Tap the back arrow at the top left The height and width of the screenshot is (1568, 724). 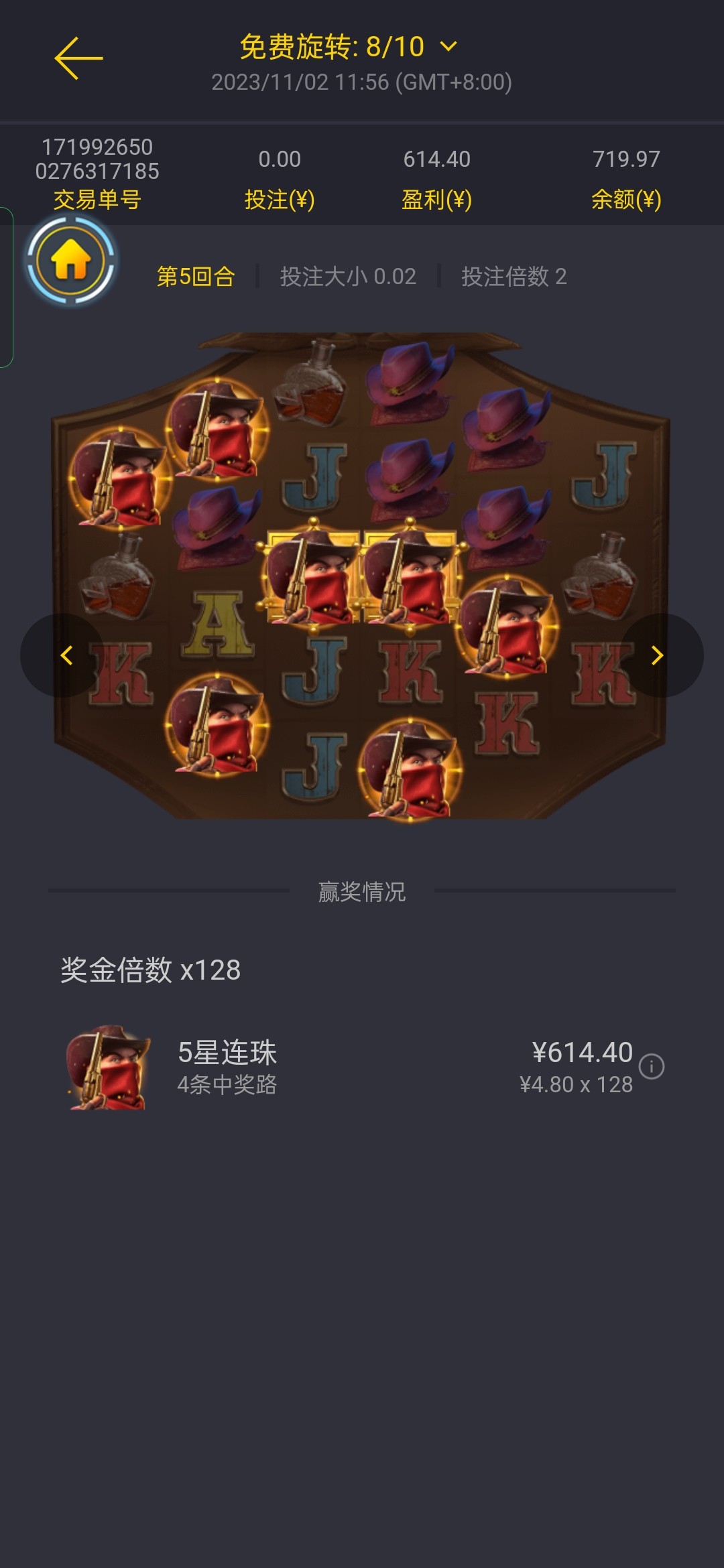tap(78, 58)
